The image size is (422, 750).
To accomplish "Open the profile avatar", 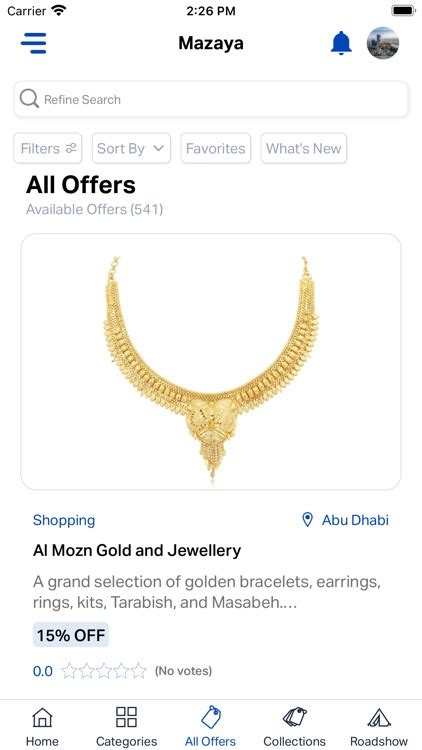I will pyautogui.click(x=383, y=43).
